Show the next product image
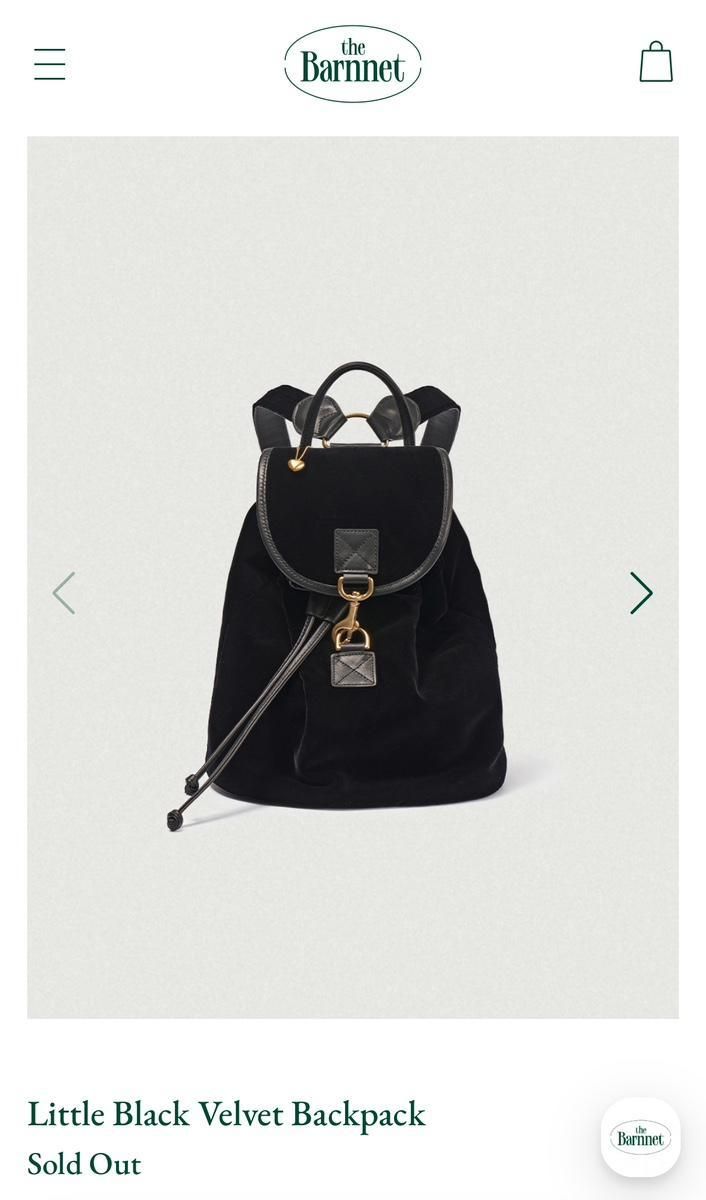This screenshot has height=1200, width=706. (x=641, y=593)
